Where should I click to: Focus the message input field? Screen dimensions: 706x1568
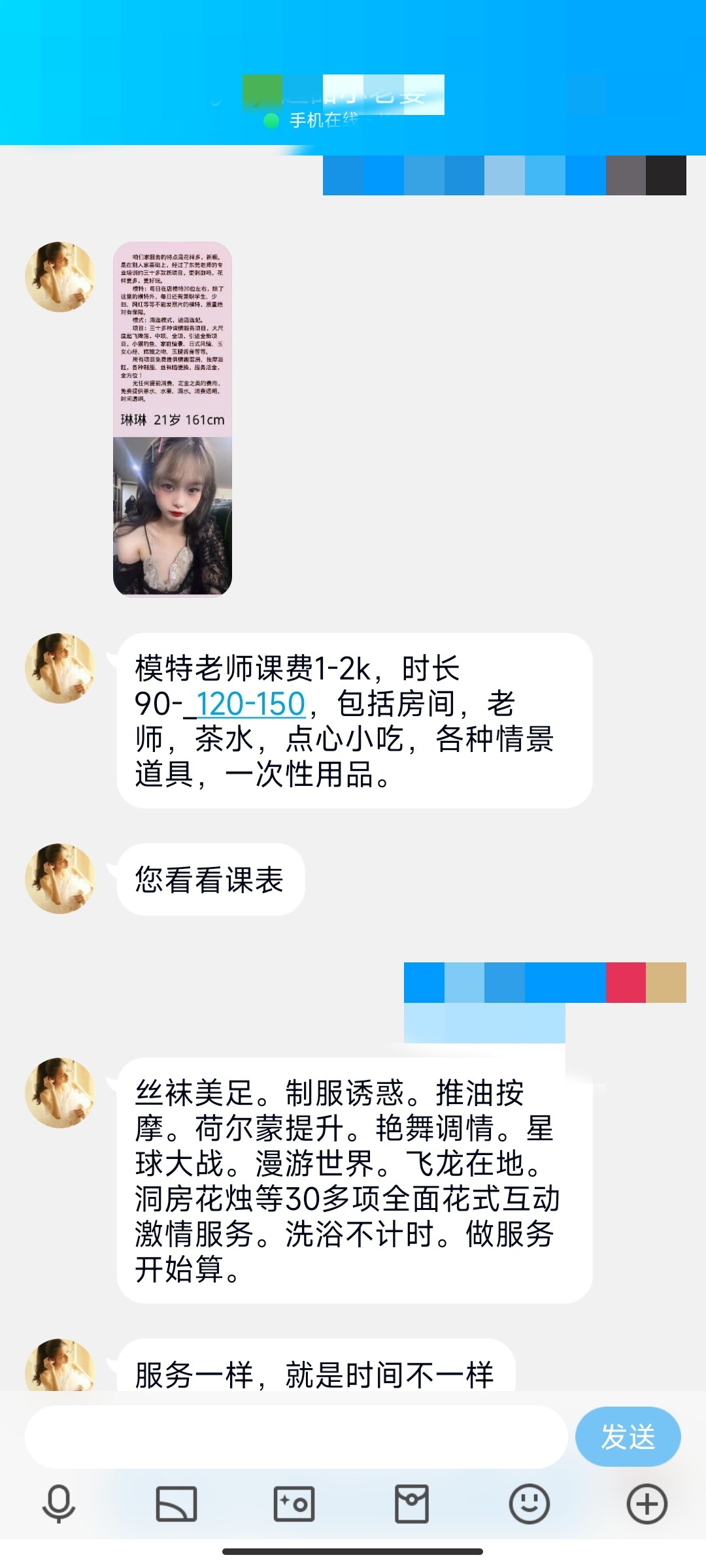[x=295, y=1437]
